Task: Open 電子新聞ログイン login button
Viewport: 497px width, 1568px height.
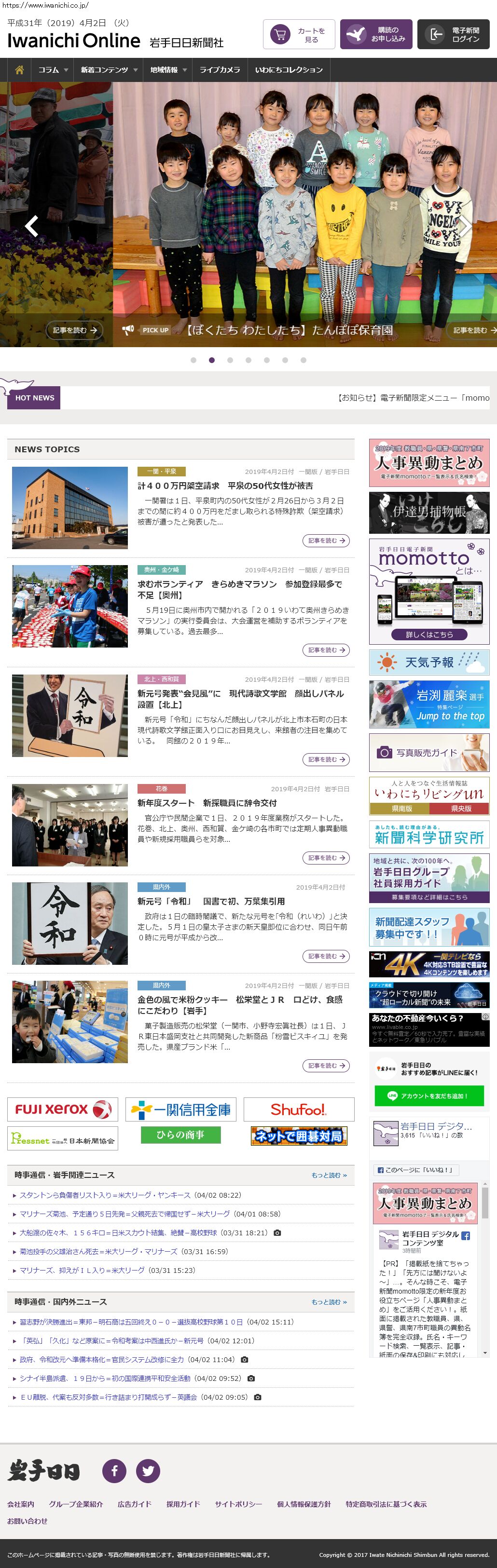Action: 453,35
